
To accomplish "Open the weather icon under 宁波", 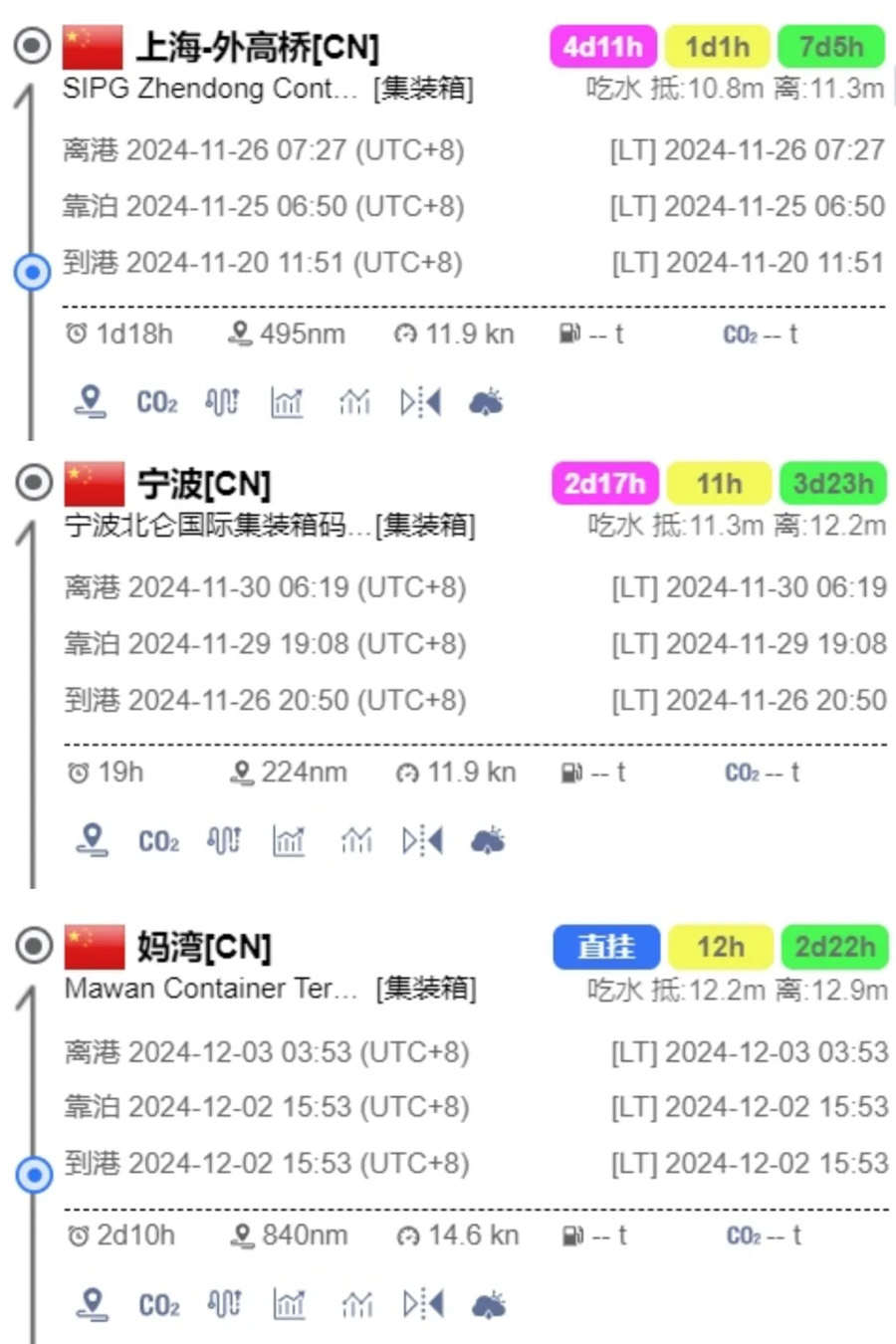I will [488, 841].
